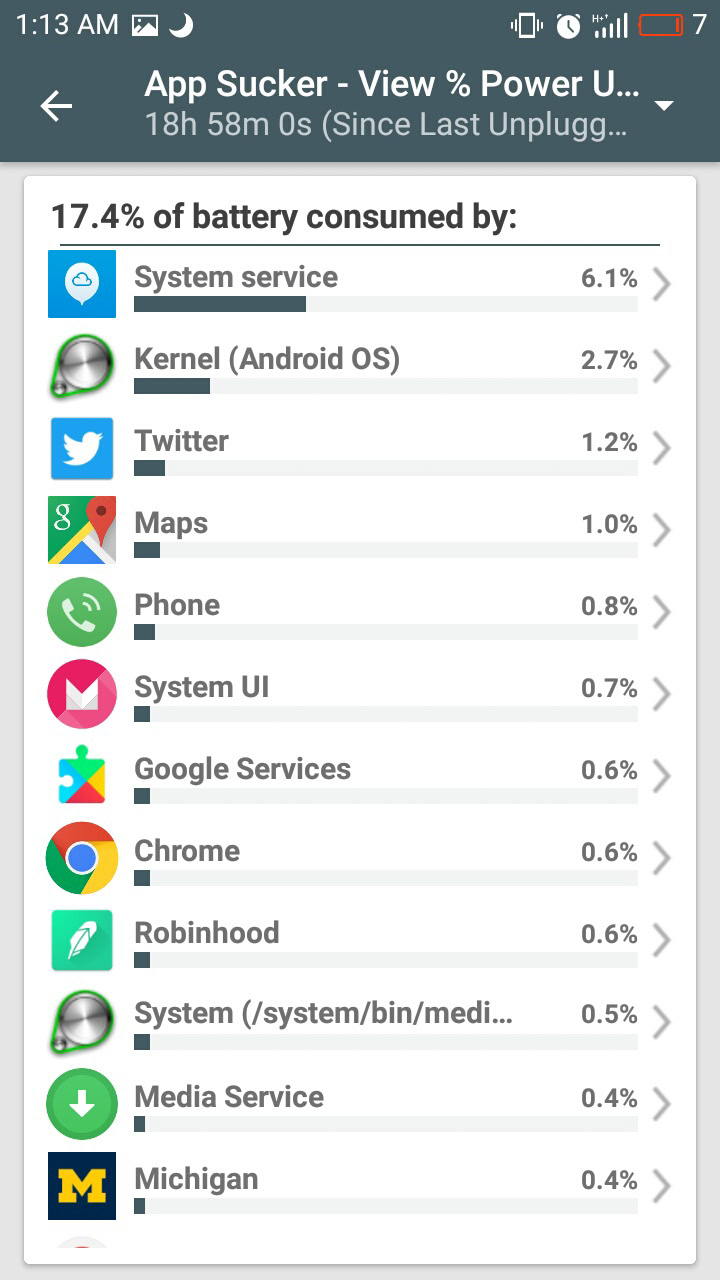Select the Maps row
The width and height of the screenshot is (720, 1280).
[360, 531]
